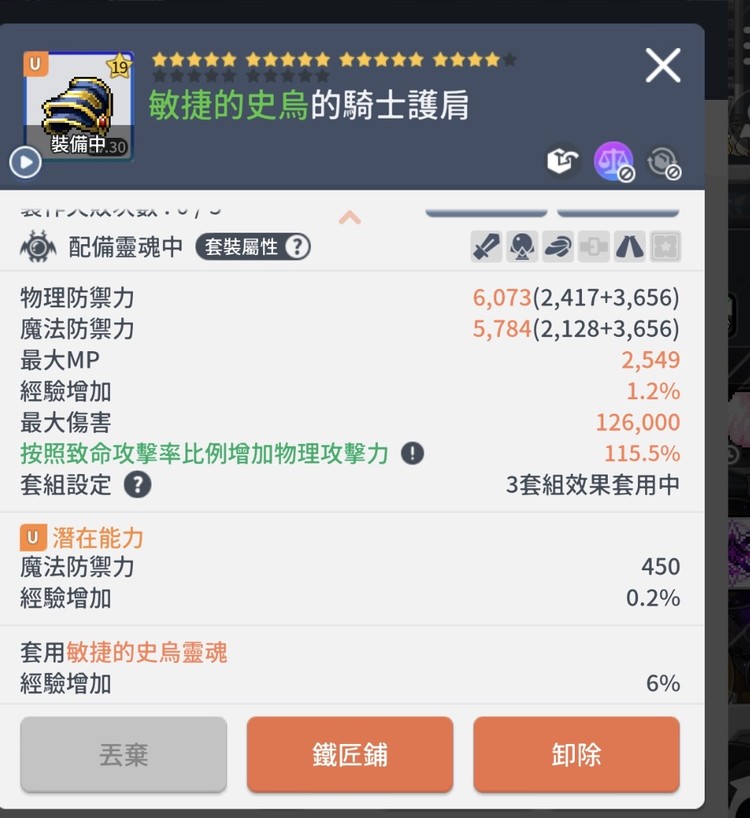Open the 套組設定 question mark tooltip
Viewport: 750px width, 818px height.
click(x=138, y=486)
